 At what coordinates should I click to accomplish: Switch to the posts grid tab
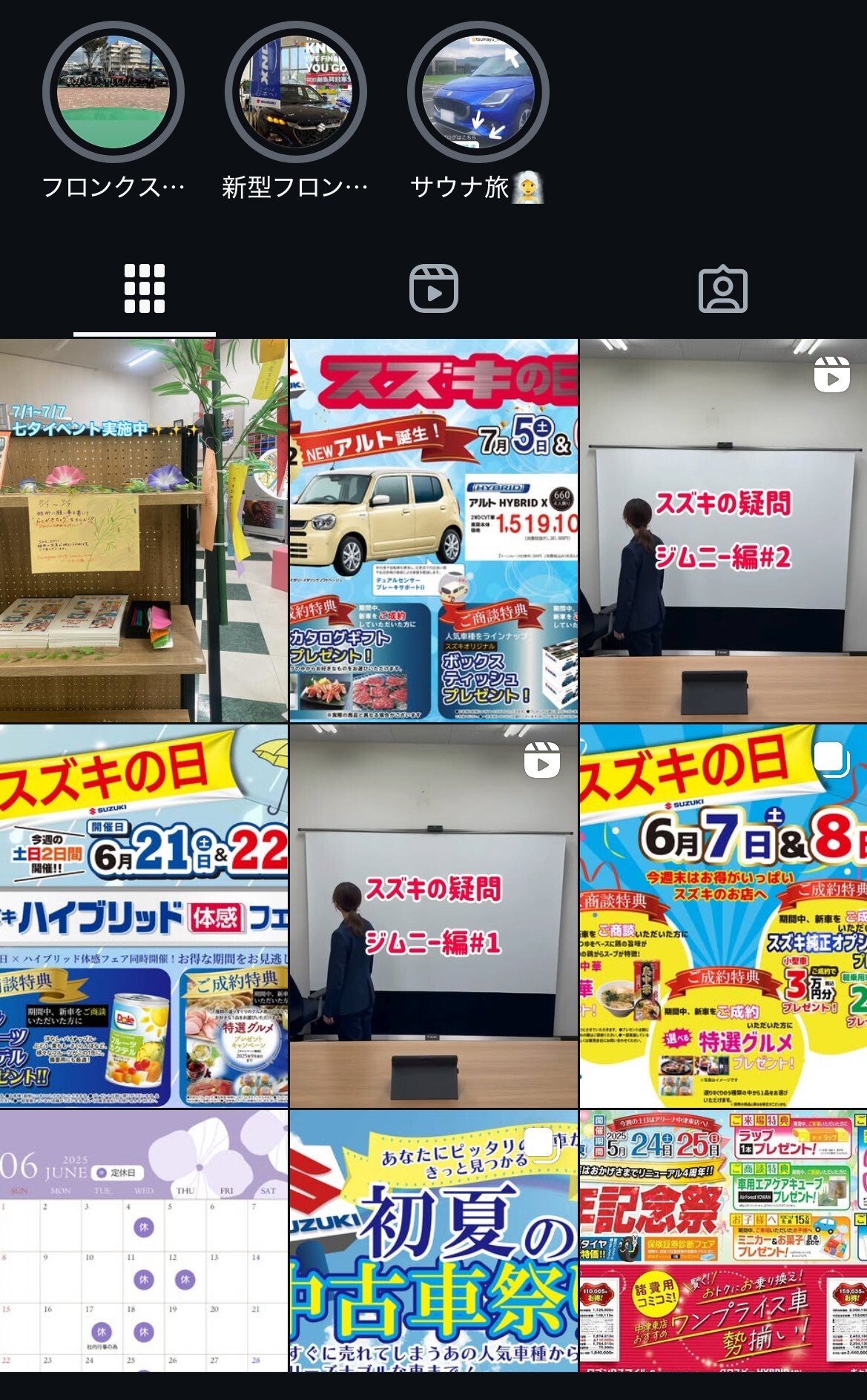click(145, 288)
